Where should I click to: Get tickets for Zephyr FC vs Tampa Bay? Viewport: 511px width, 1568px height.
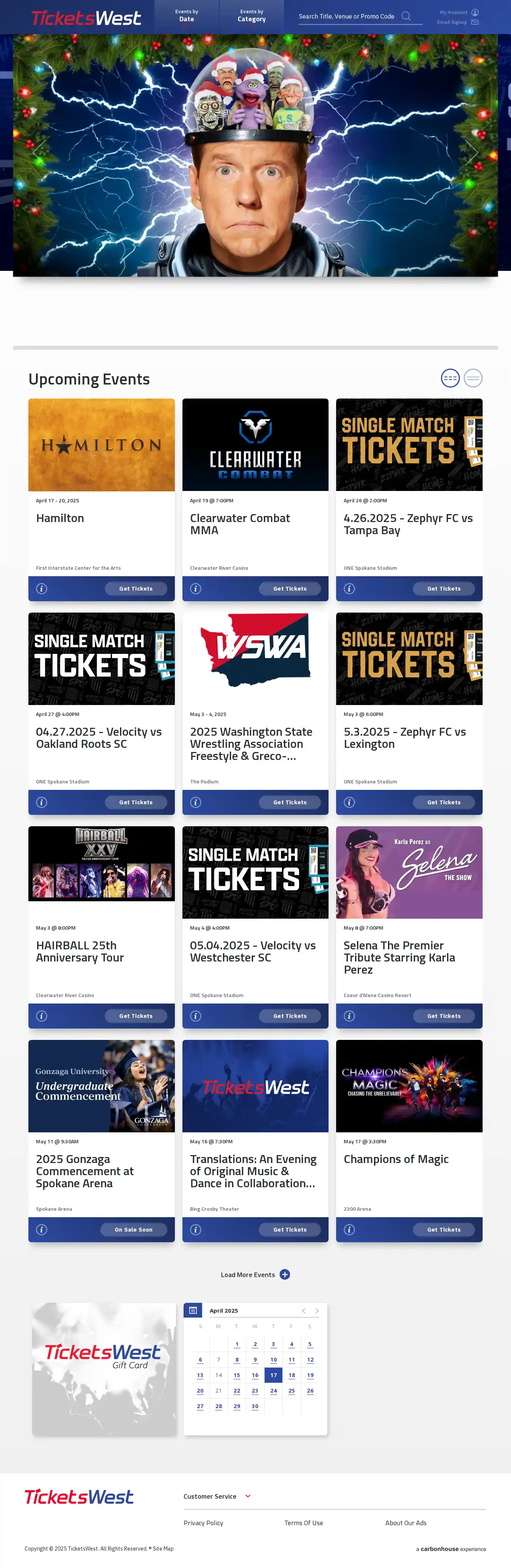(x=444, y=589)
